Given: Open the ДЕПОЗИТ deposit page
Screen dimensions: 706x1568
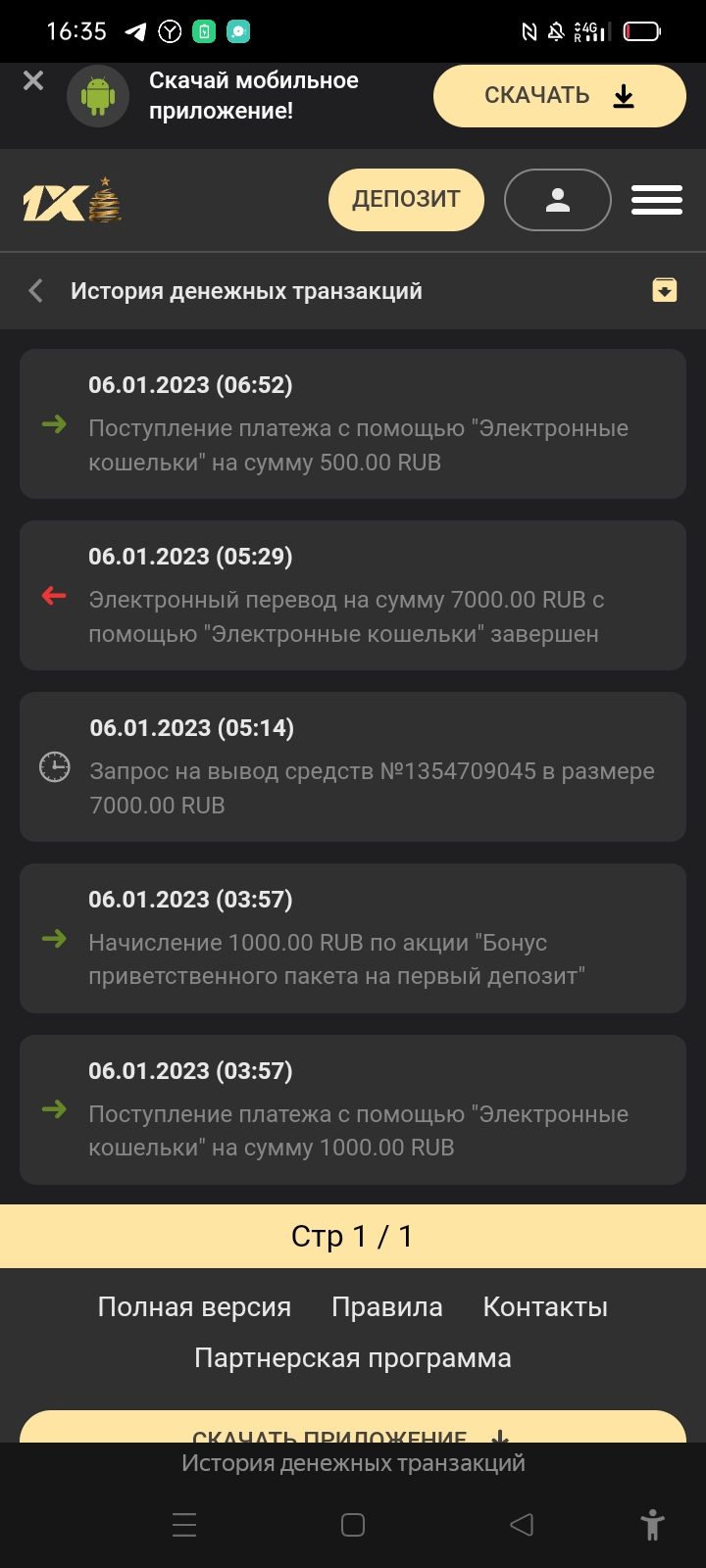Looking at the screenshot, I should tap(406, 200).
